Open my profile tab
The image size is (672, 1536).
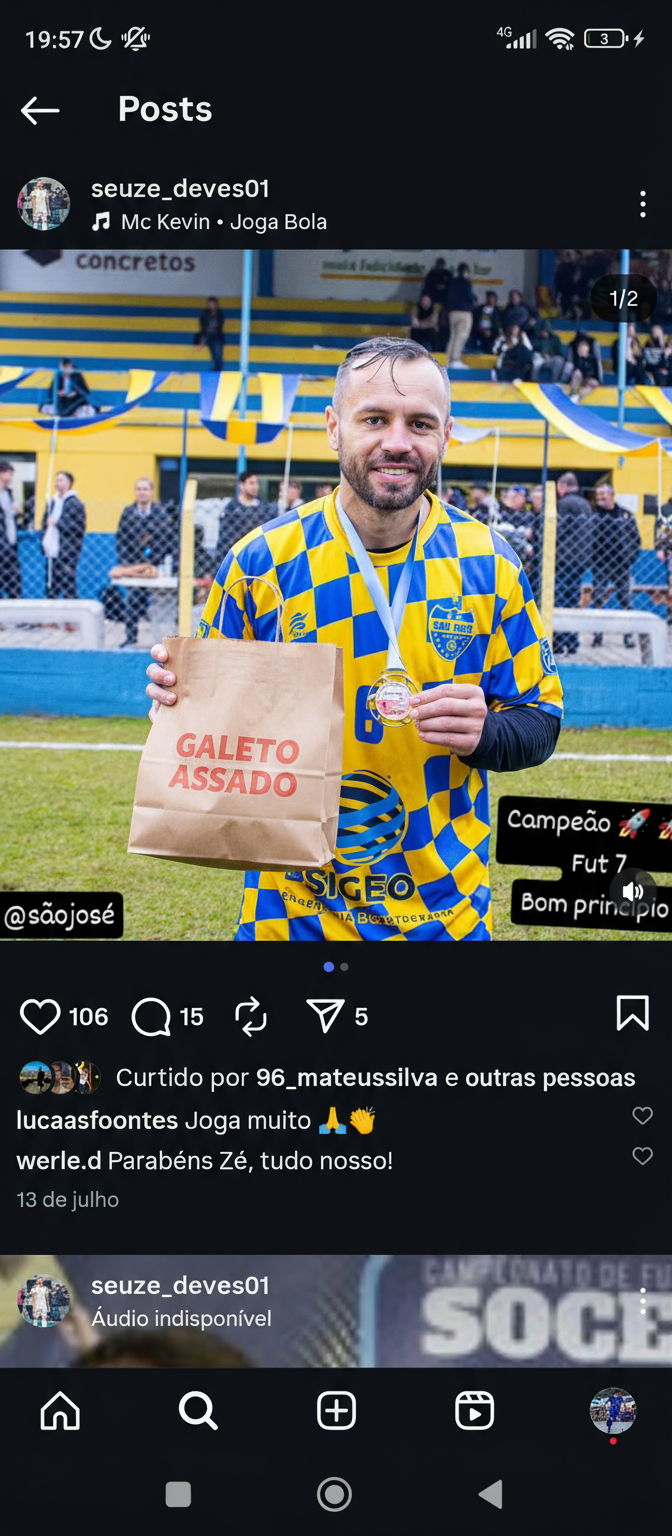coord(612,1411)
